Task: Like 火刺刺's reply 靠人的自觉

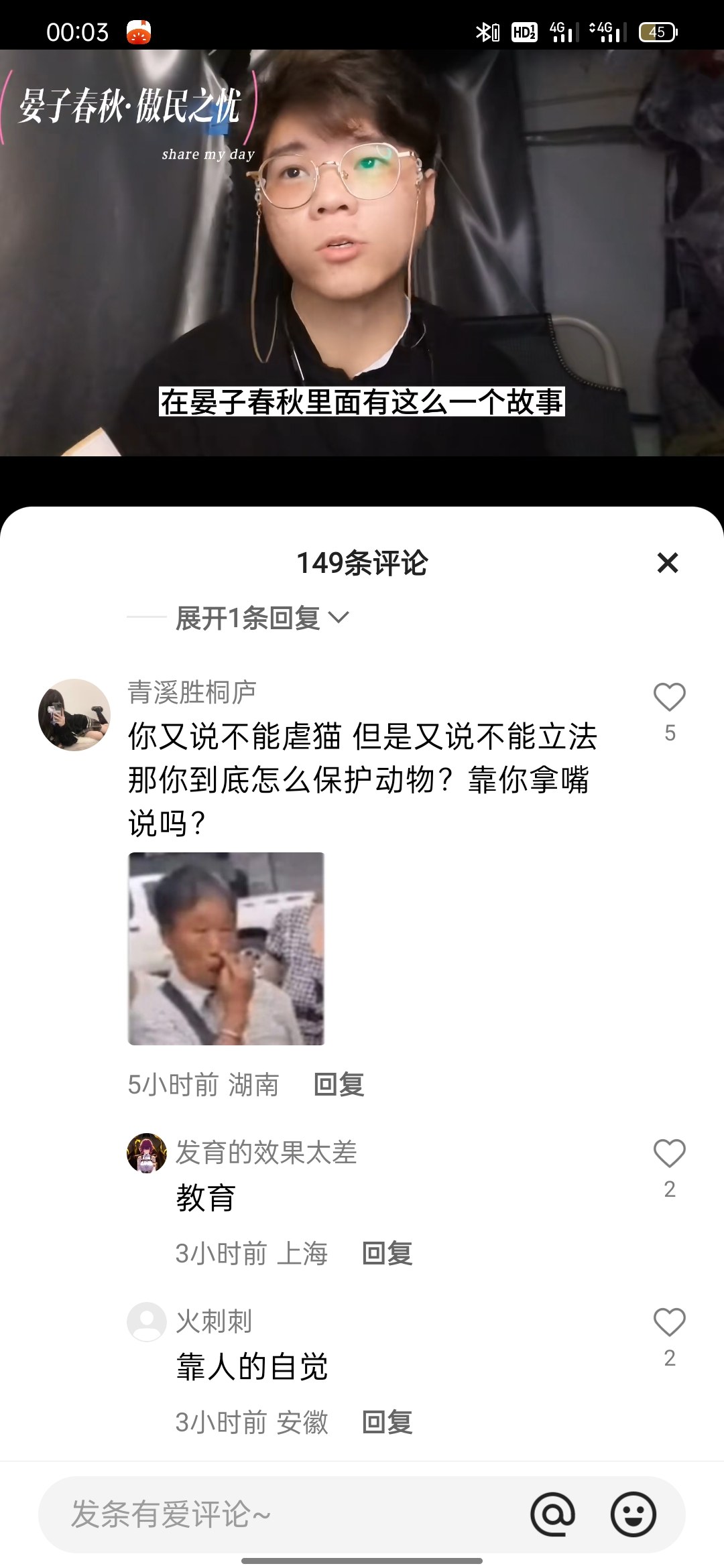Action: click(669, 1323)
